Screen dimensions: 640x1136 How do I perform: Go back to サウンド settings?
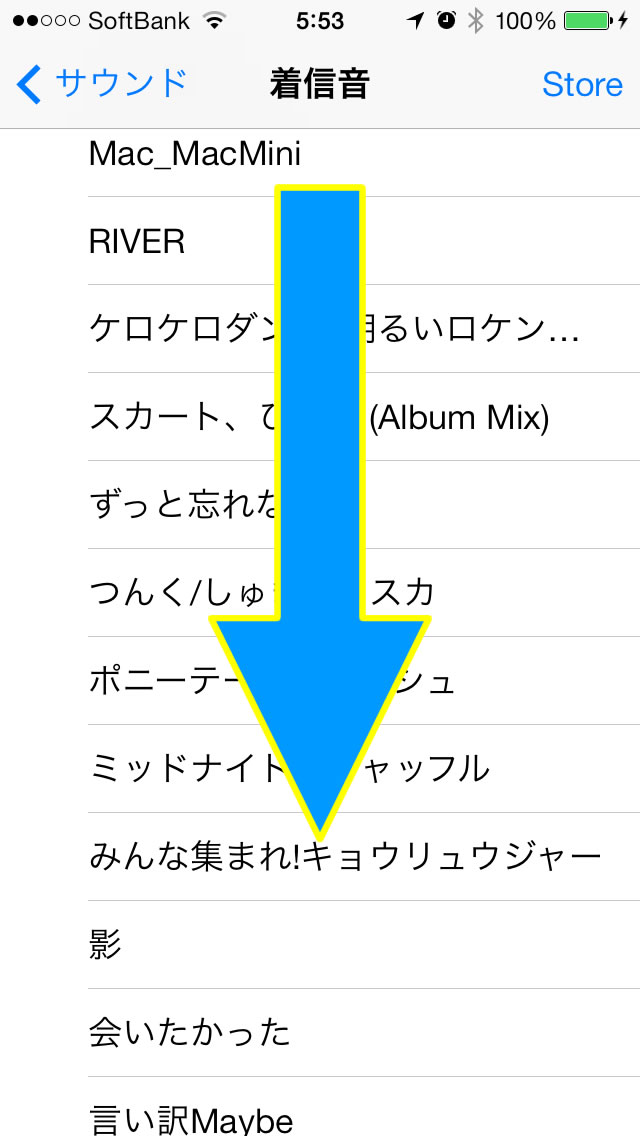pos(102,84)
